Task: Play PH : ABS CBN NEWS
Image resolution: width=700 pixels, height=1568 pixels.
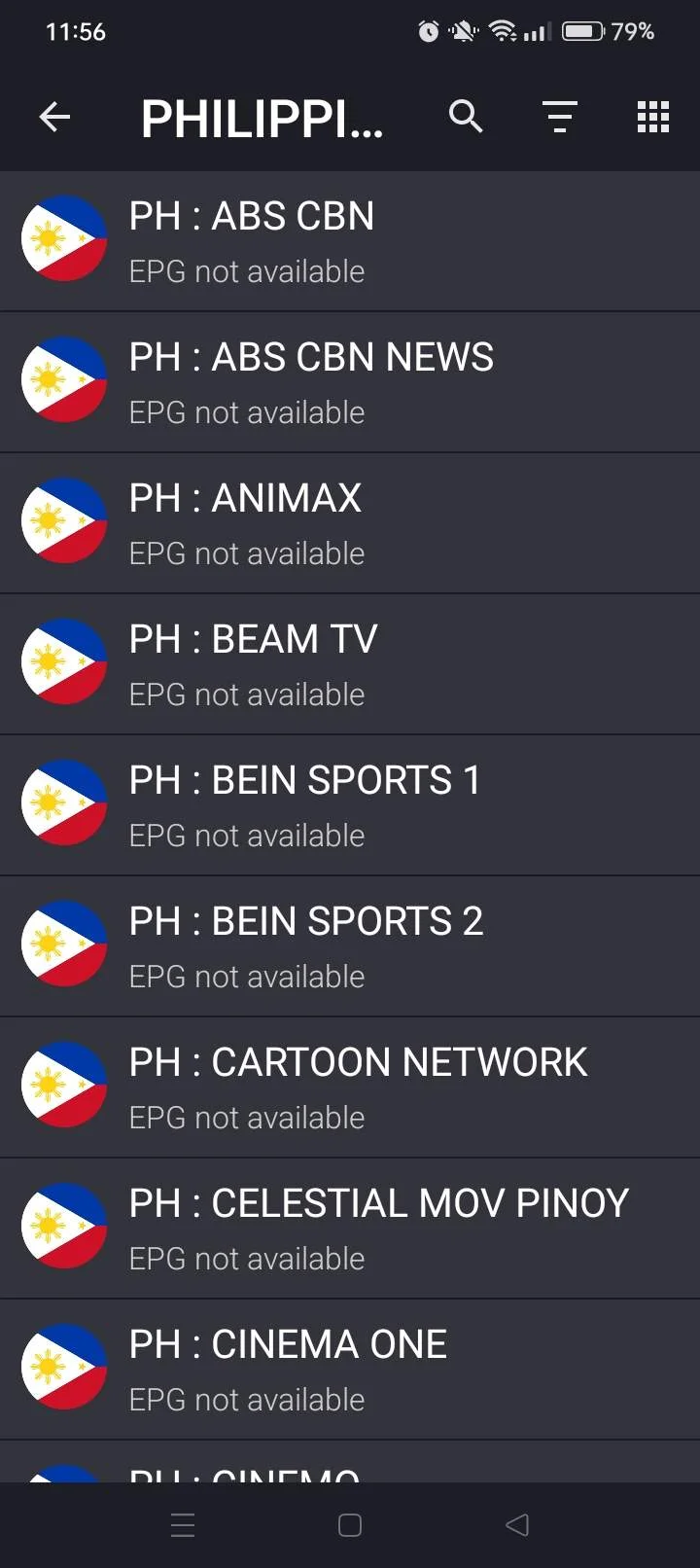Action: click(350, 382)
